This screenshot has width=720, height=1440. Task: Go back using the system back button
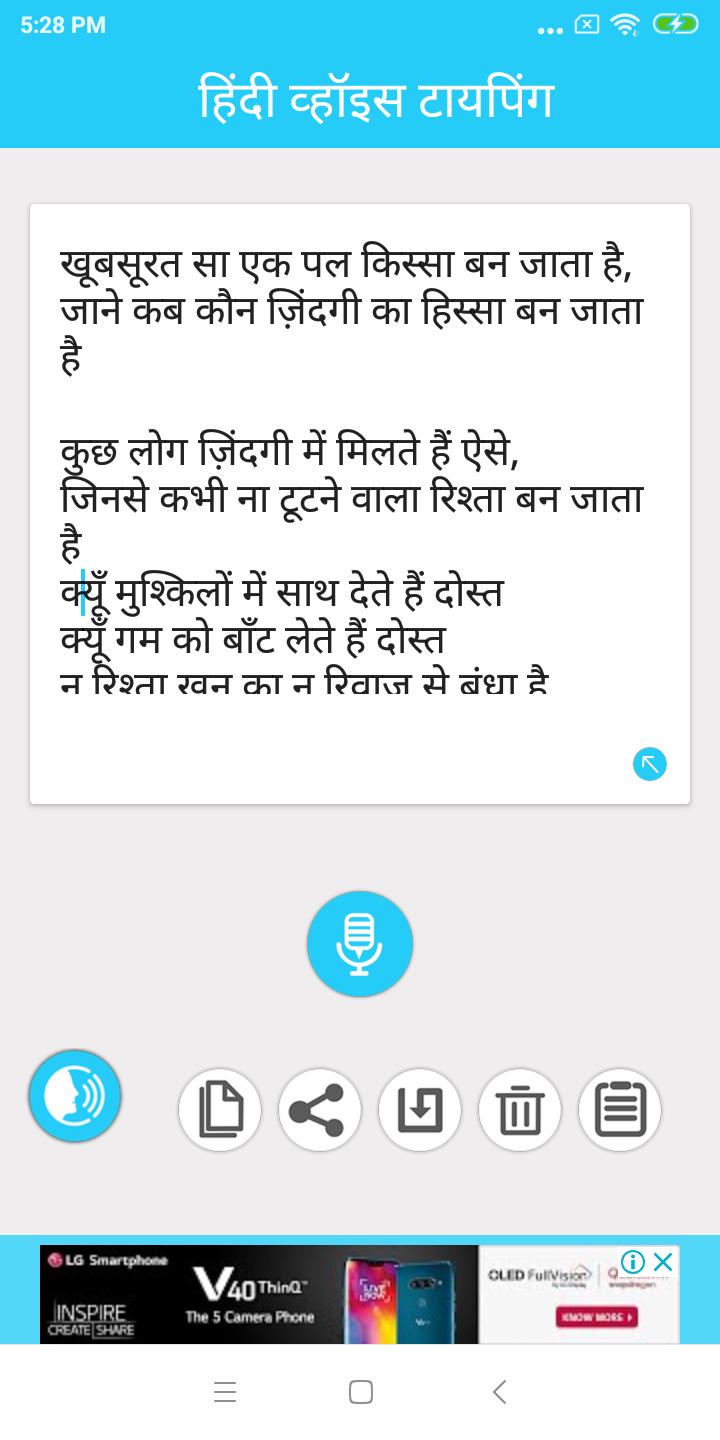(499, 1392)
